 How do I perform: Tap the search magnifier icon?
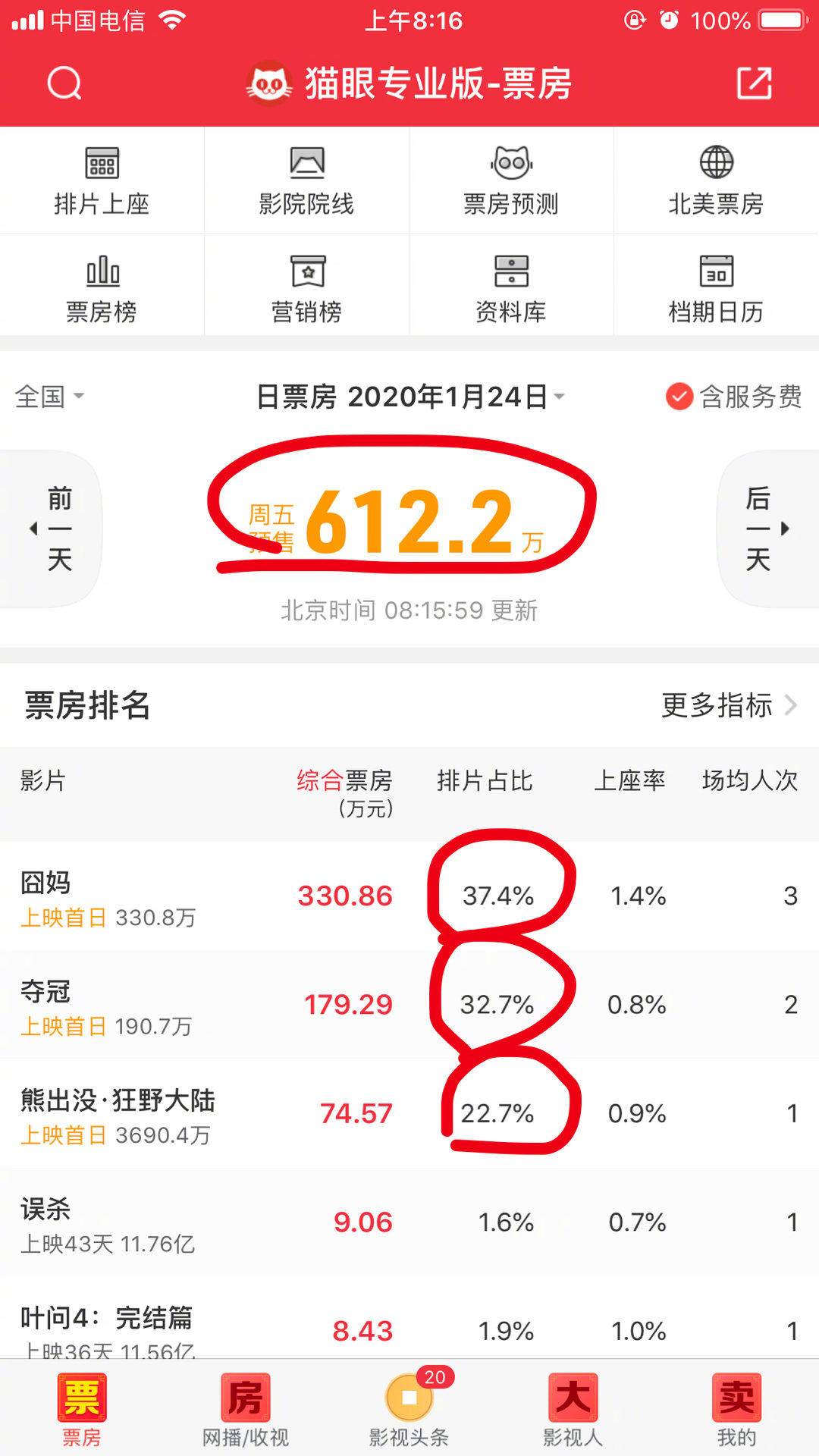coord(64,83)
